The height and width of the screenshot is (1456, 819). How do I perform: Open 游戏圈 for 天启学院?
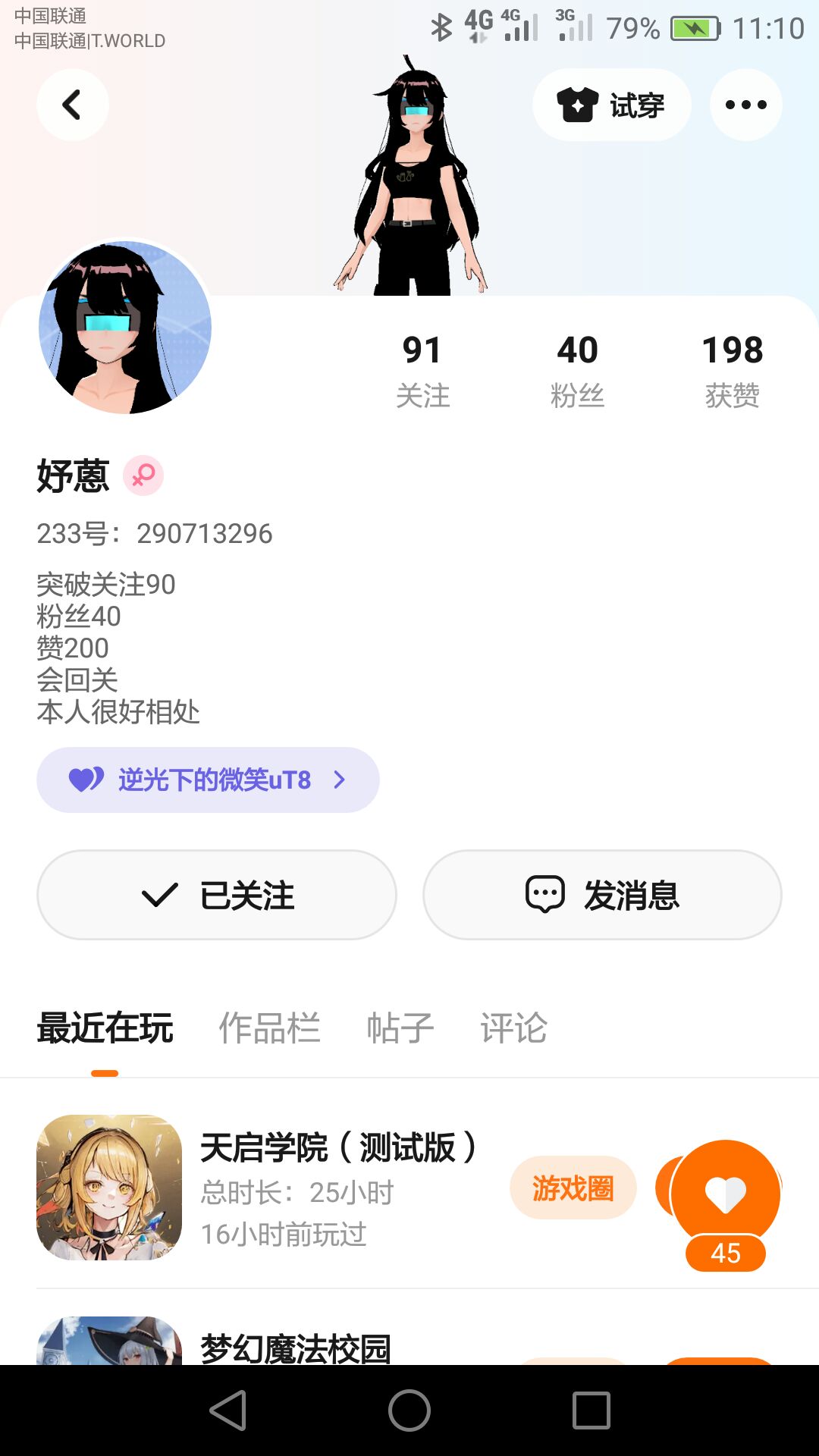pos(573,1188)
